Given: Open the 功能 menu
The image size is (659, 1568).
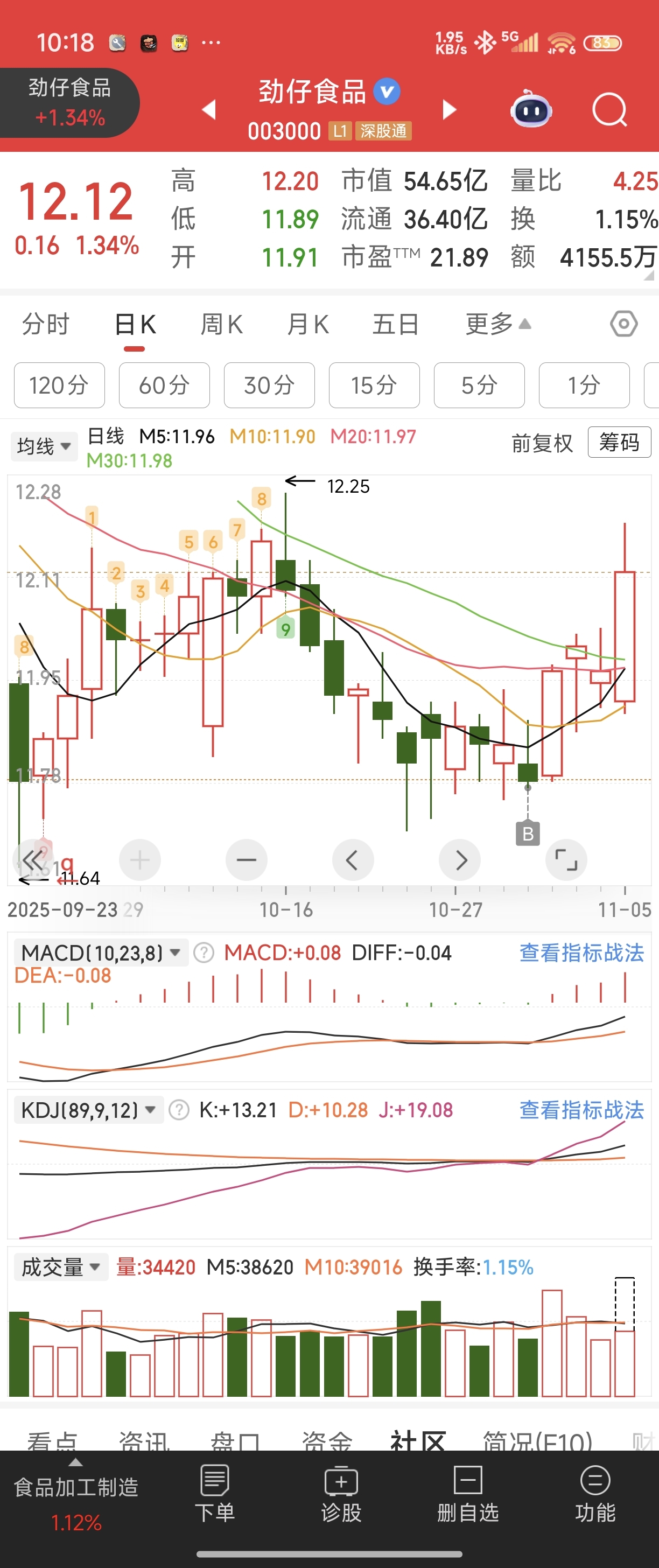Looking at the screenshot, I should [595, 1494].
